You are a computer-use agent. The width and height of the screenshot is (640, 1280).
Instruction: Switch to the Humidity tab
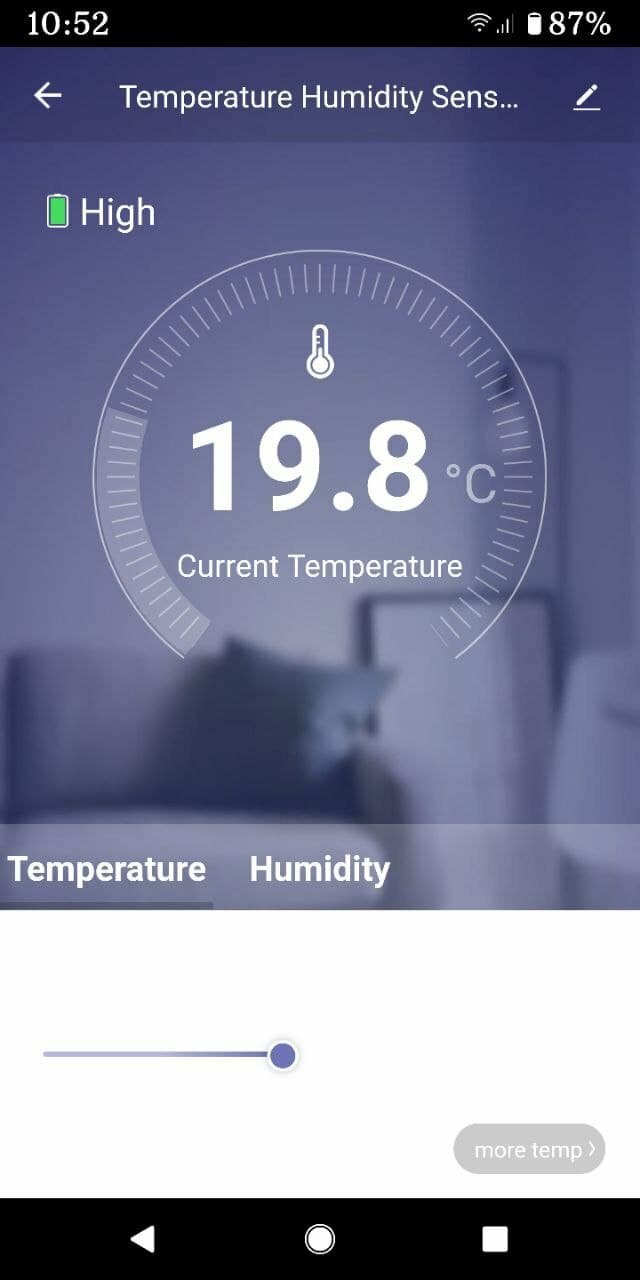[x=319, y=868]
